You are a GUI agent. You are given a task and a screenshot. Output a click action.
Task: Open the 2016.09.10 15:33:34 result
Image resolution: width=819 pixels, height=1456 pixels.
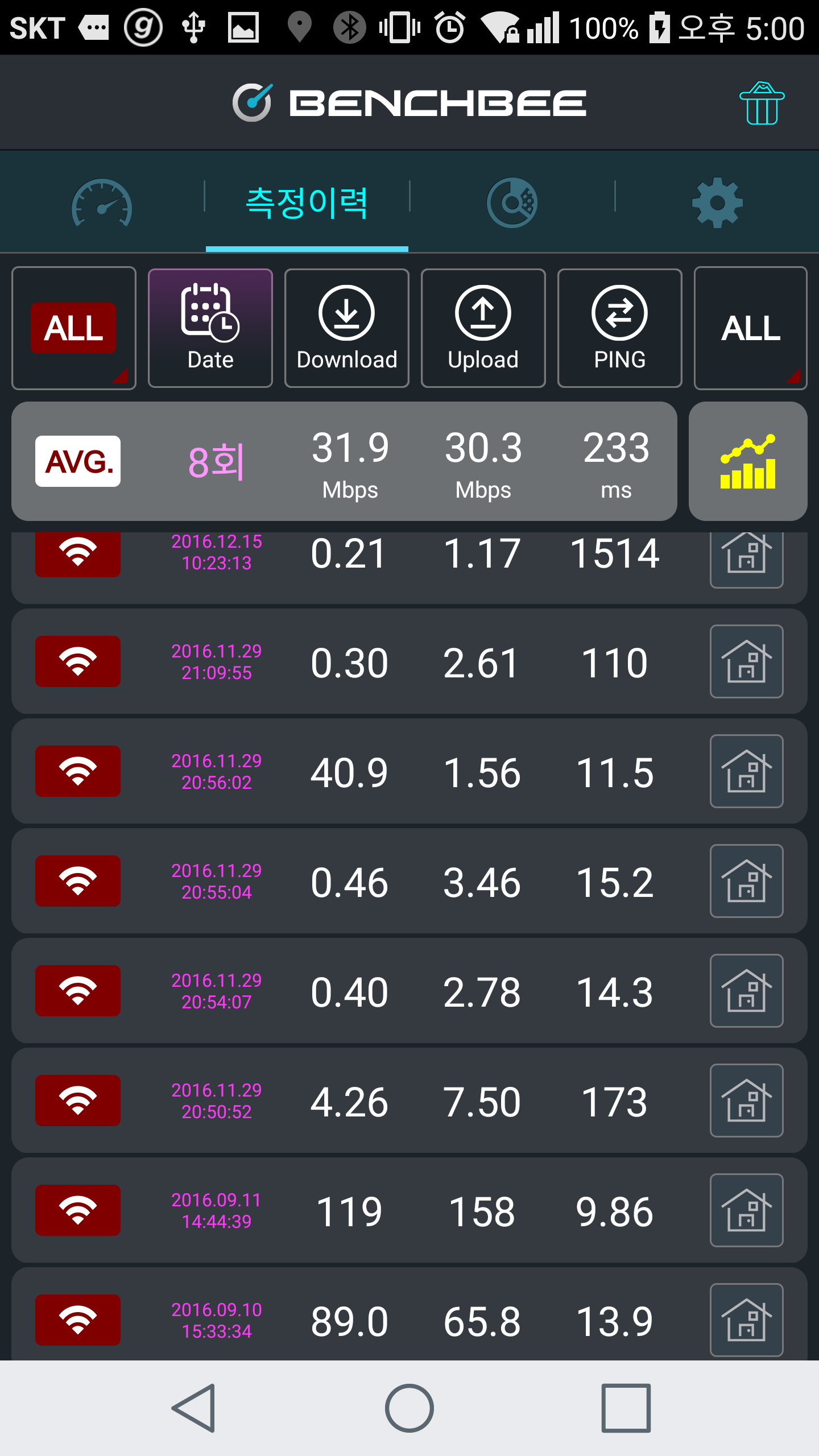point(409,1315)
